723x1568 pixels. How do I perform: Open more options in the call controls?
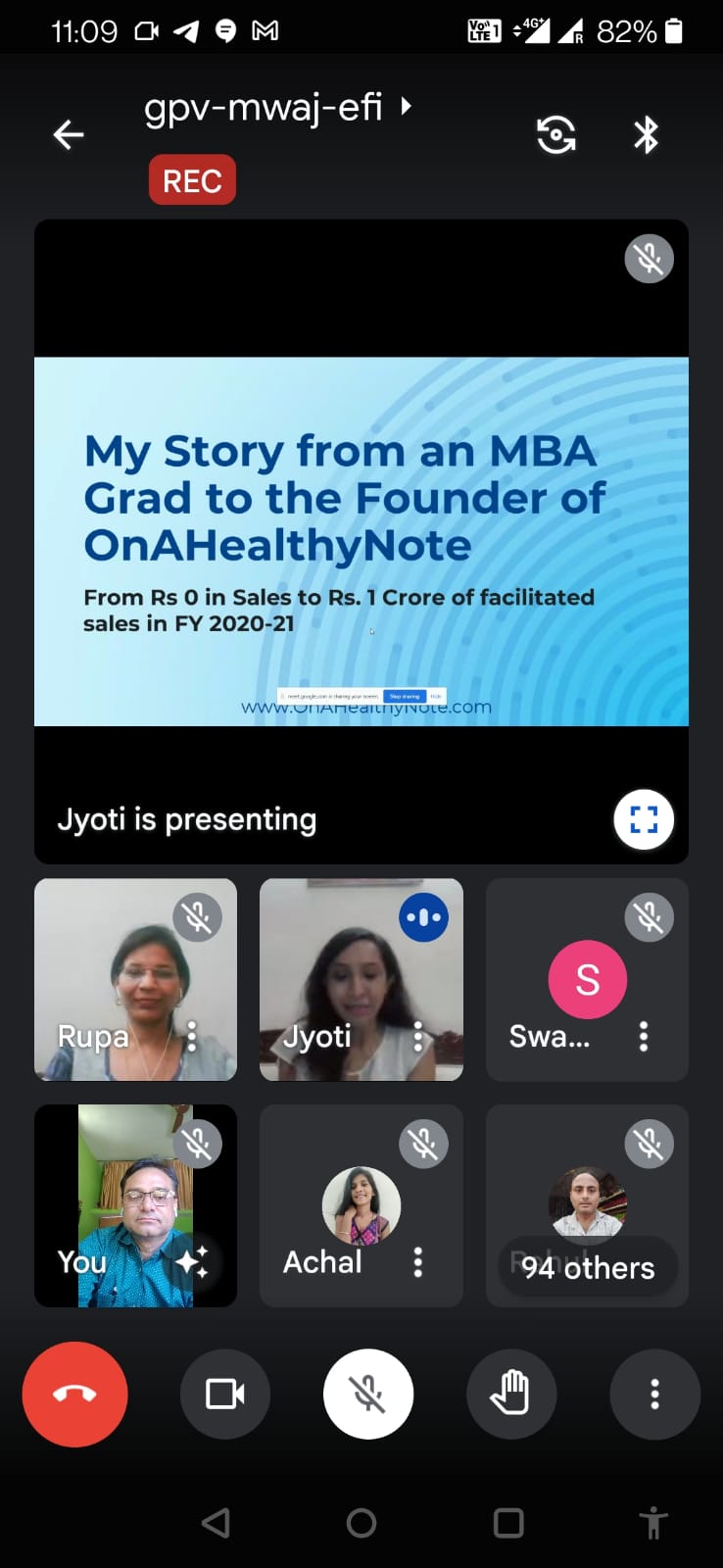click(x=654, y=1394)
